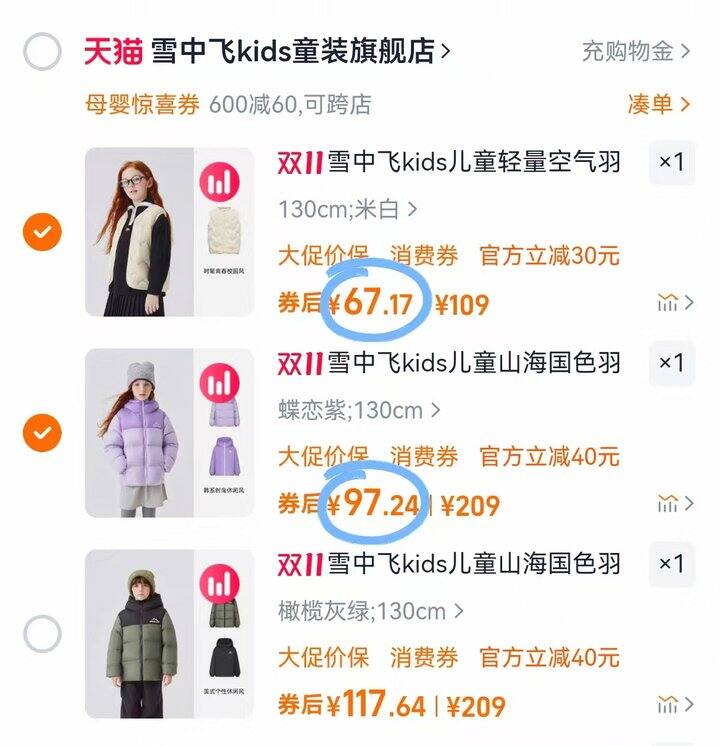Change option 蝶恋紫;130cm
Viewport: 720px width, 746px height.
pos(359,410)
